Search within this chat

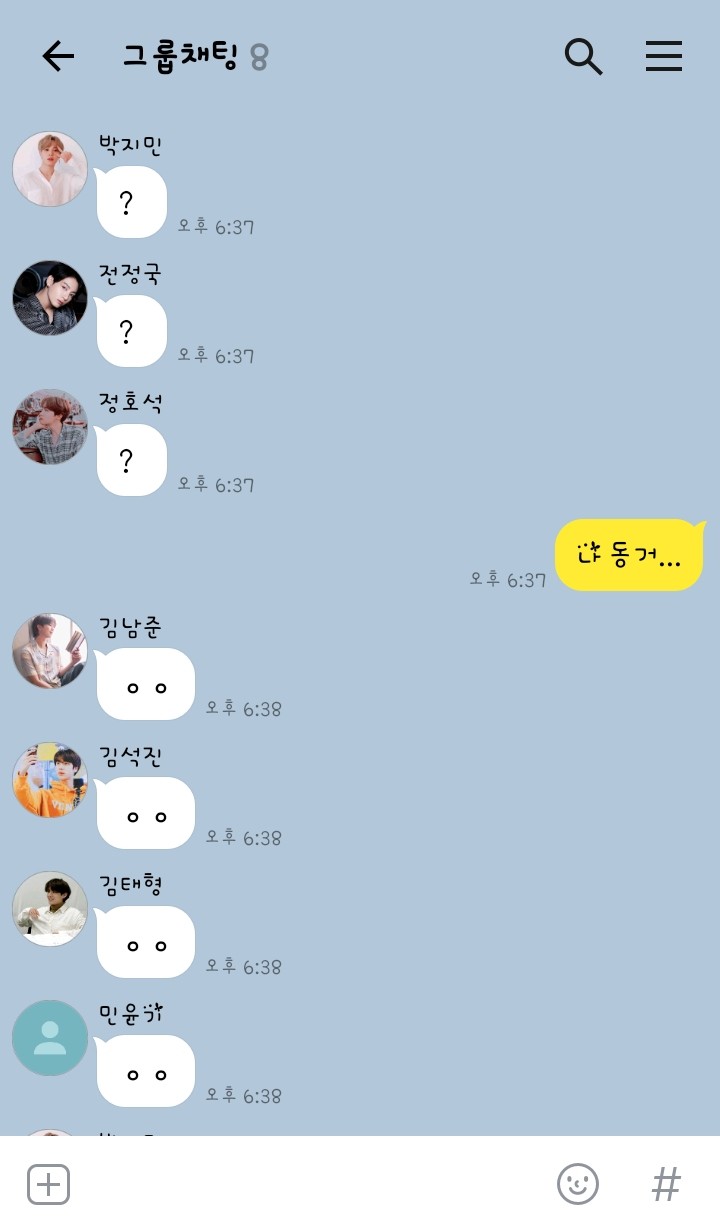(x=583, y=57)
